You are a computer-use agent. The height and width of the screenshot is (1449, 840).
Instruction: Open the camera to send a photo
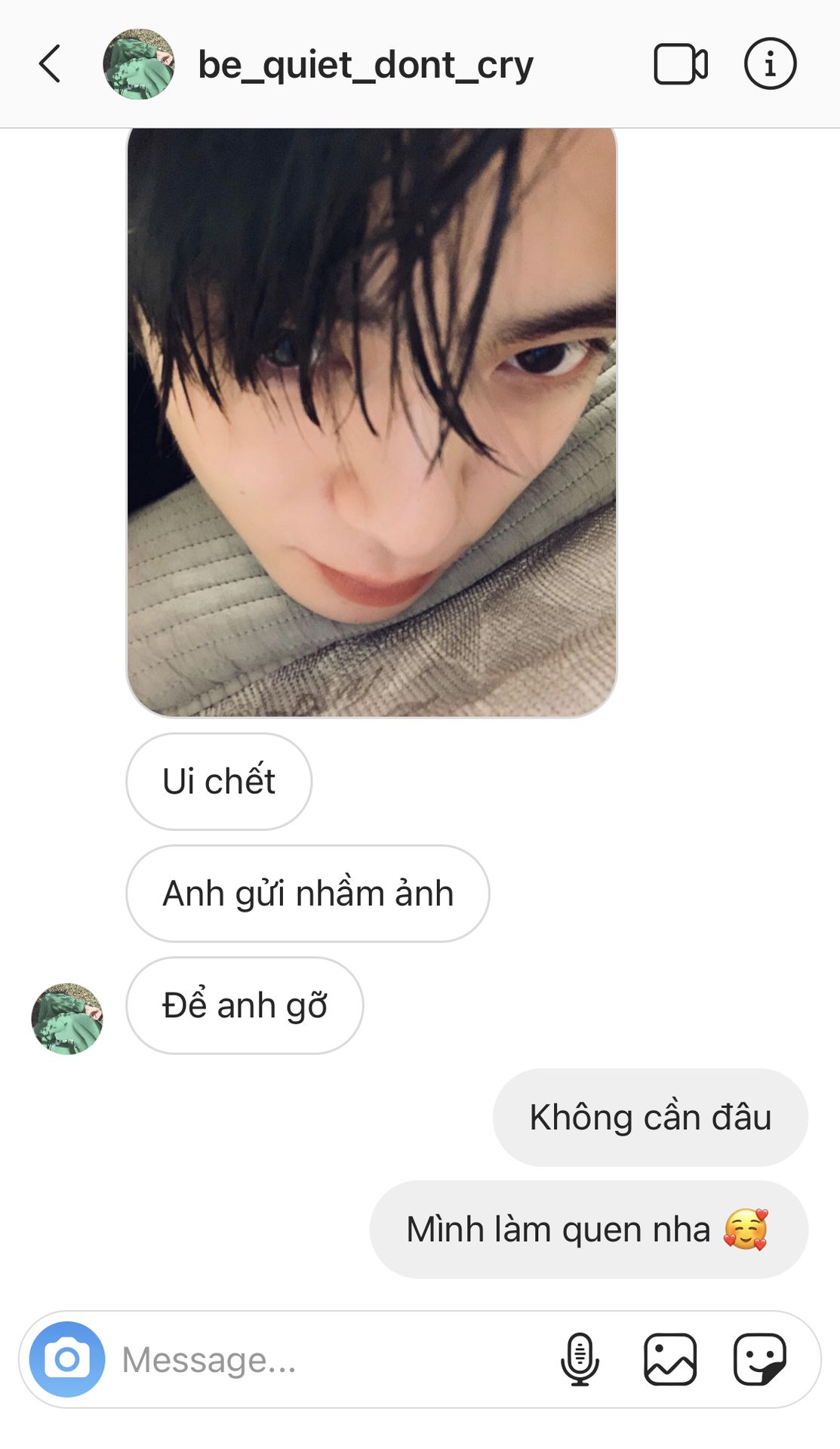tap(67, 1359)
